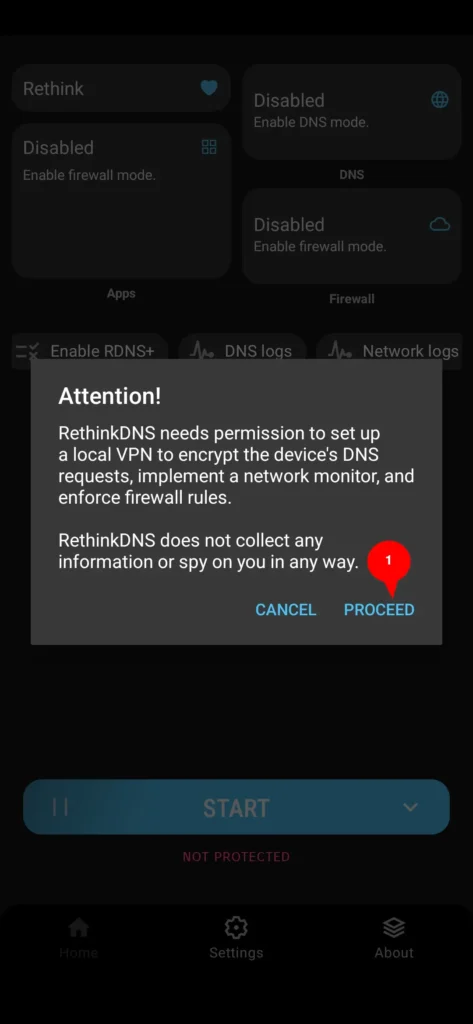The image size is (473, 1024).
Task: Tap PROCEED in the Attention dialog
Action: click(x=379, y=609)
